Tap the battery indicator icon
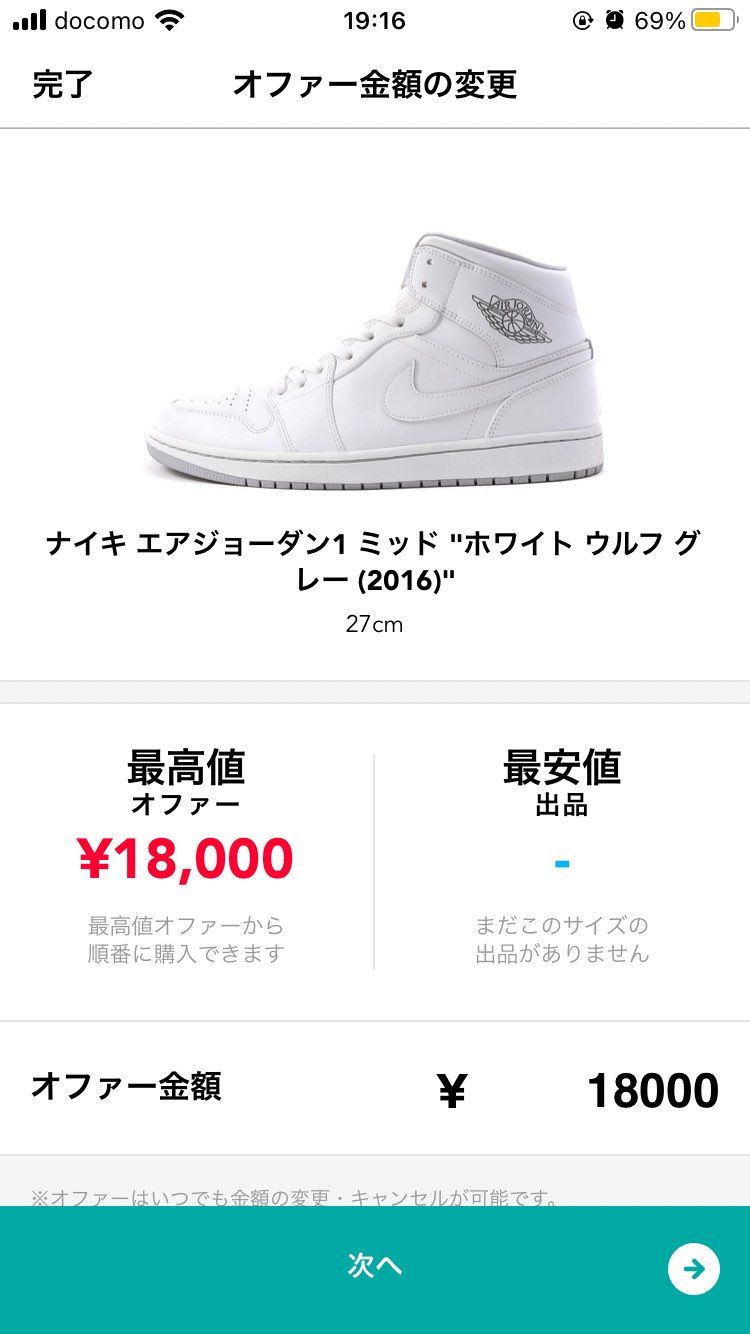750x1334 pixels. (712, 17)
